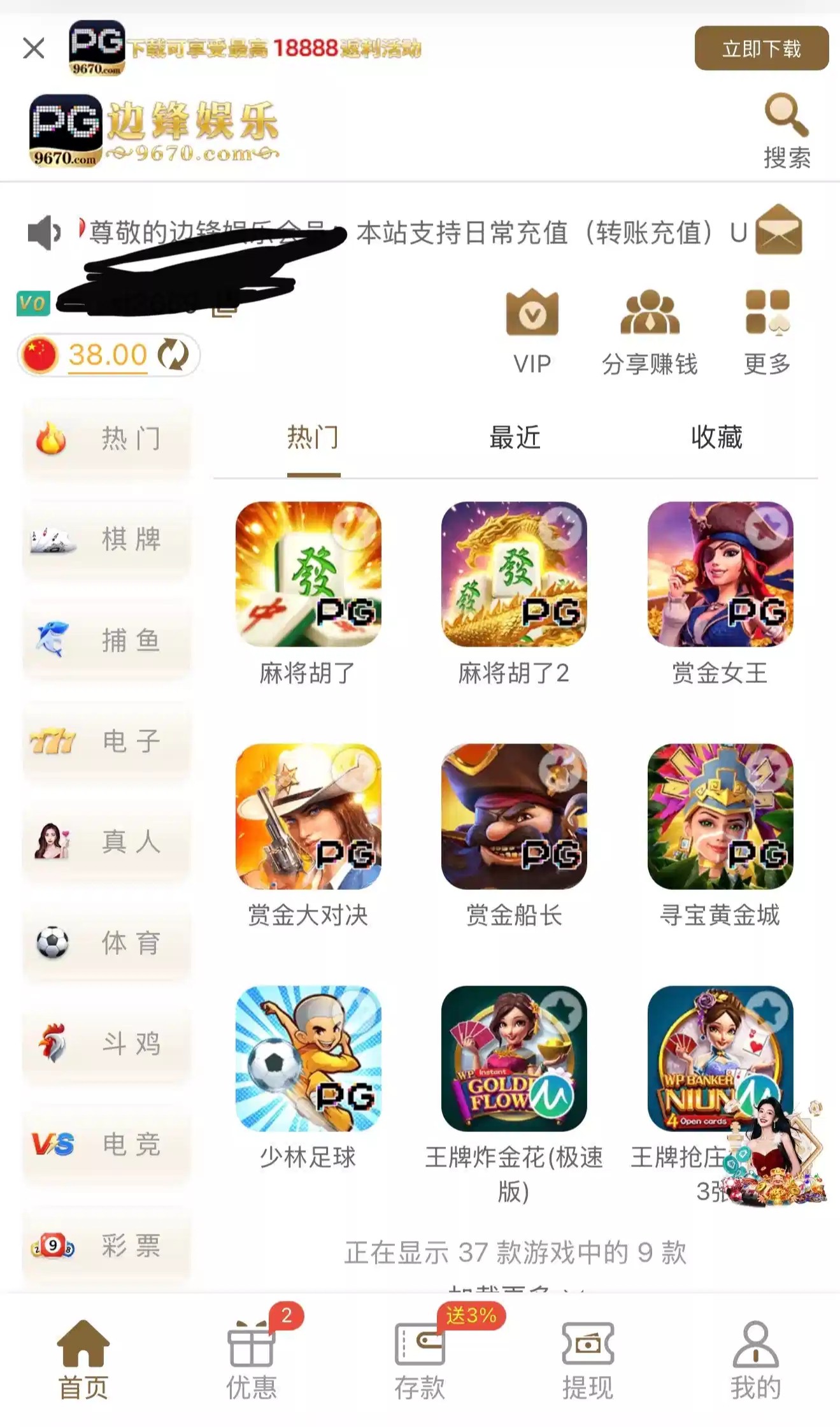The width and height of the screenshot is (840, 1427).
Task: Open the 存款 deposit tab
Action: pyautogui.click(x=420, y=1359)
